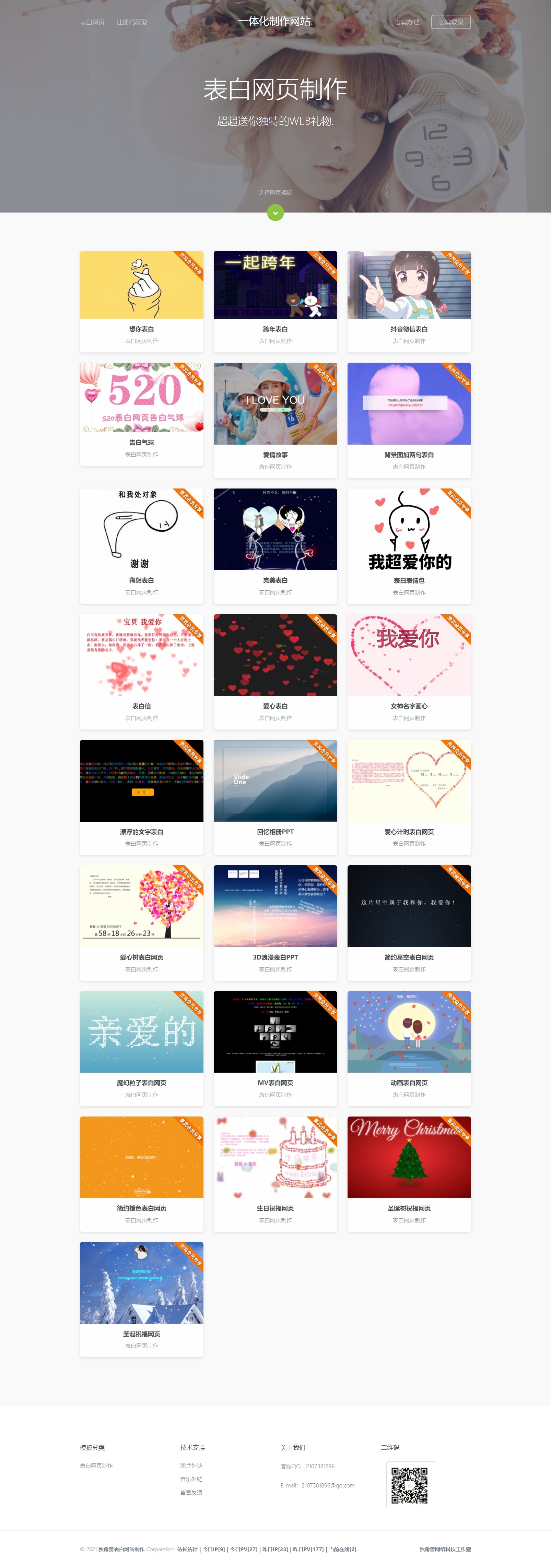Open 音乐外链 footer link

pyautogui.click(x=191, y=1479)
